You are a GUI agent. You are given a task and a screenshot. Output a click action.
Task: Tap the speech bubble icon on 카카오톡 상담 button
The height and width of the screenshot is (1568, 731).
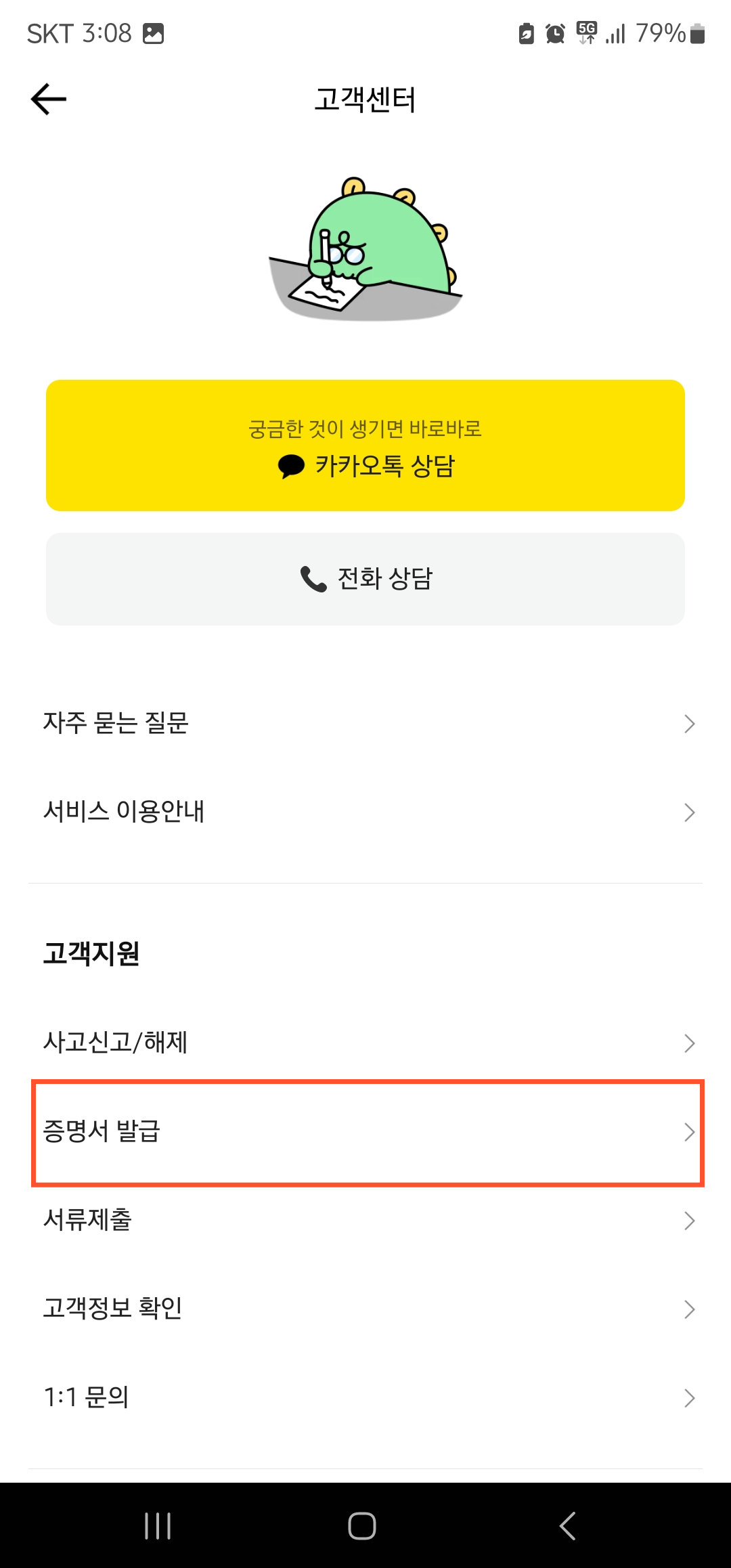coord(290,466)
